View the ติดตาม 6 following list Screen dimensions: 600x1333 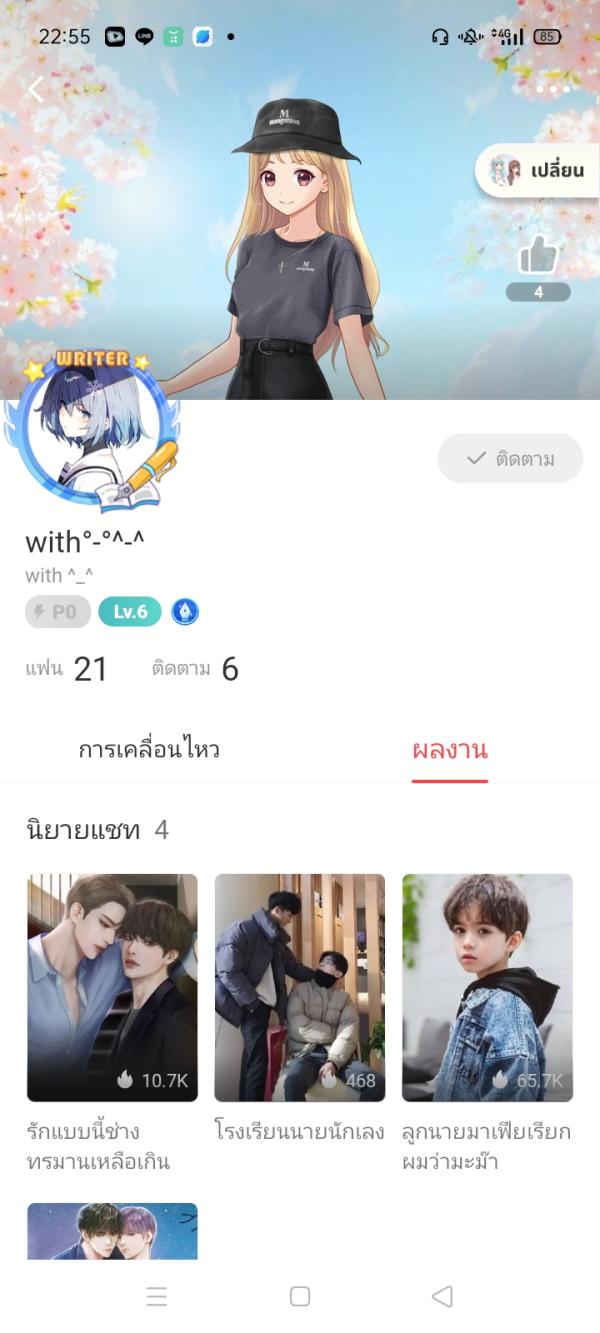coord(195,669)
